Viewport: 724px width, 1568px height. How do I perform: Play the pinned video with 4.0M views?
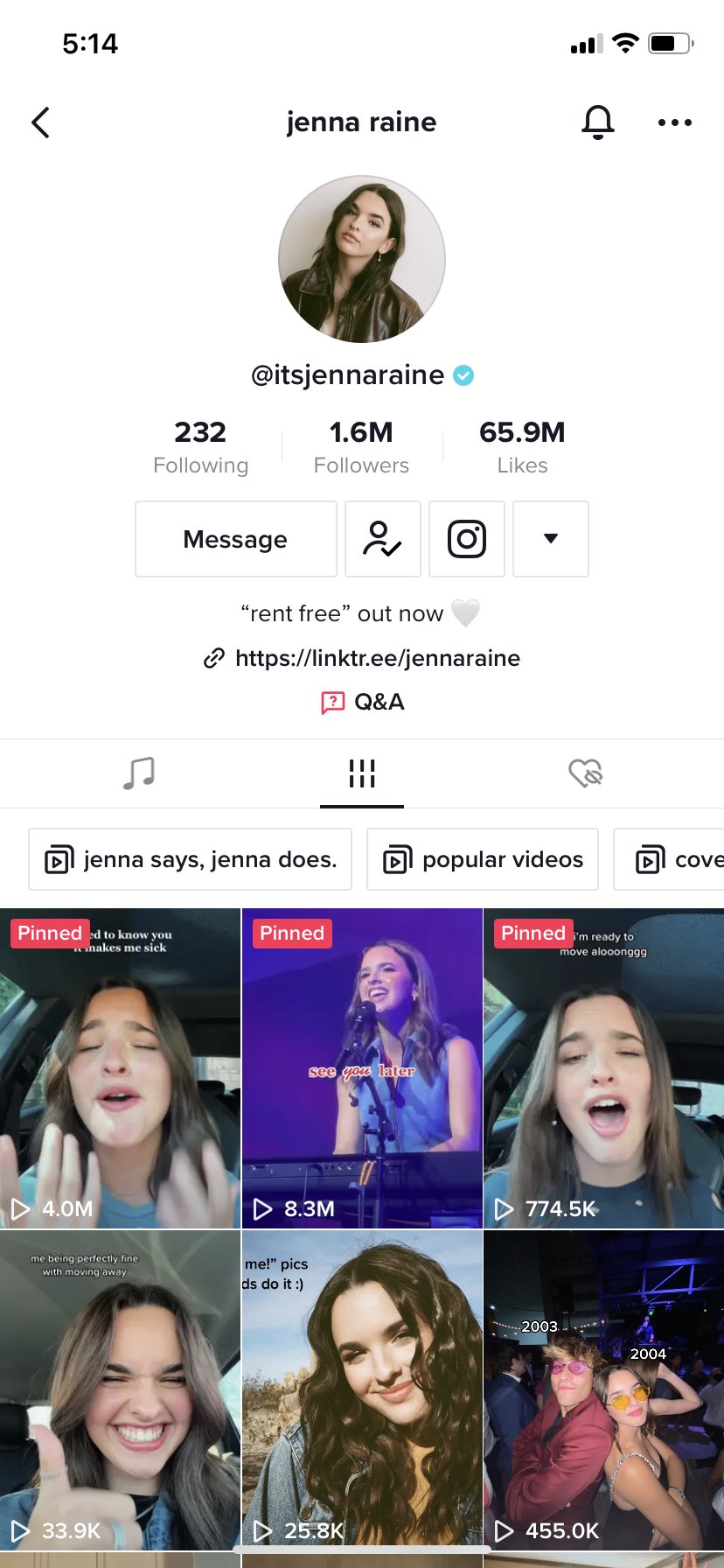pyautogui.click(x=120, y=1068)
